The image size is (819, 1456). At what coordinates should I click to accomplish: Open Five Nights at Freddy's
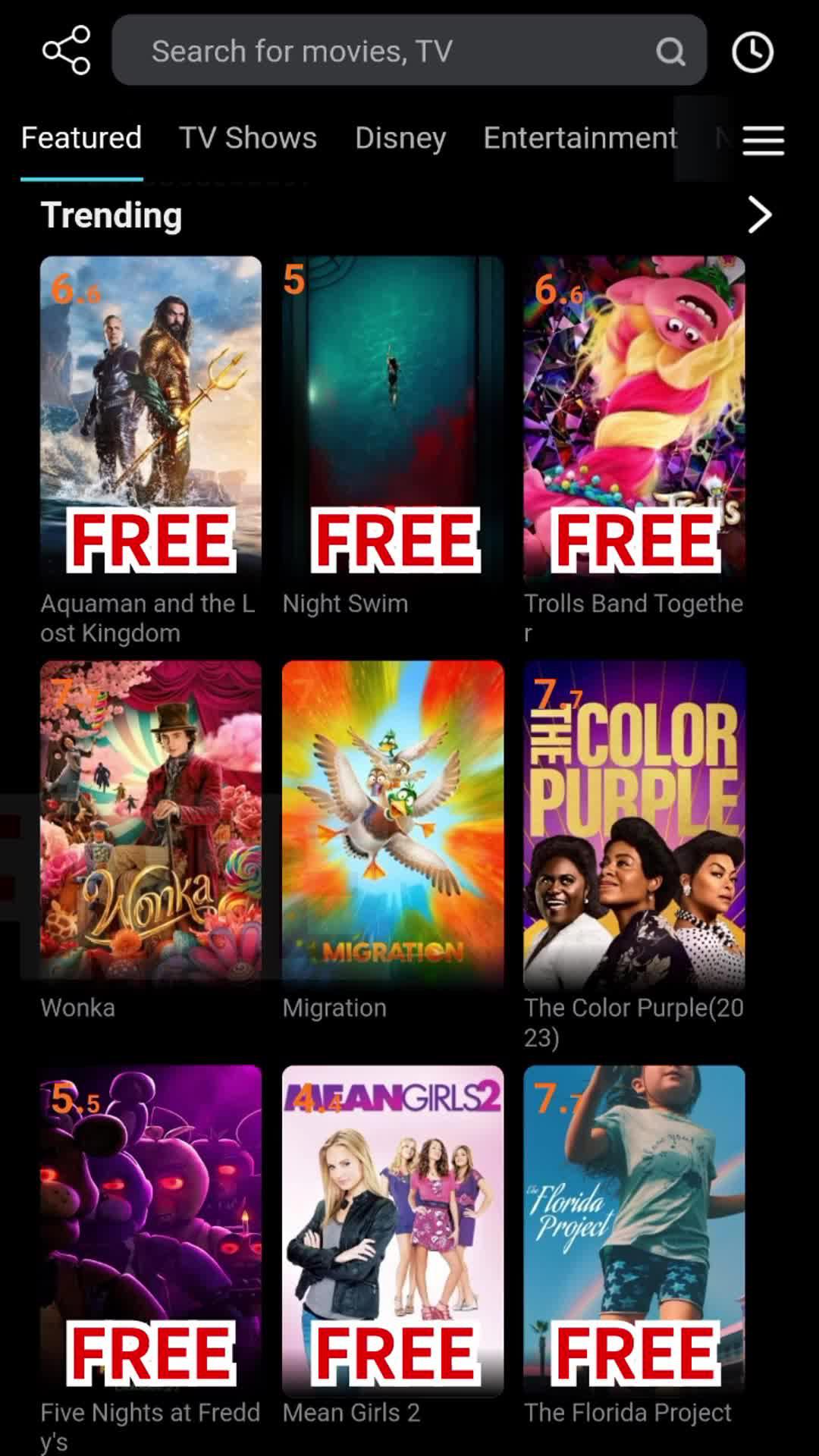pyautogui.click(x=151, y=1228)
